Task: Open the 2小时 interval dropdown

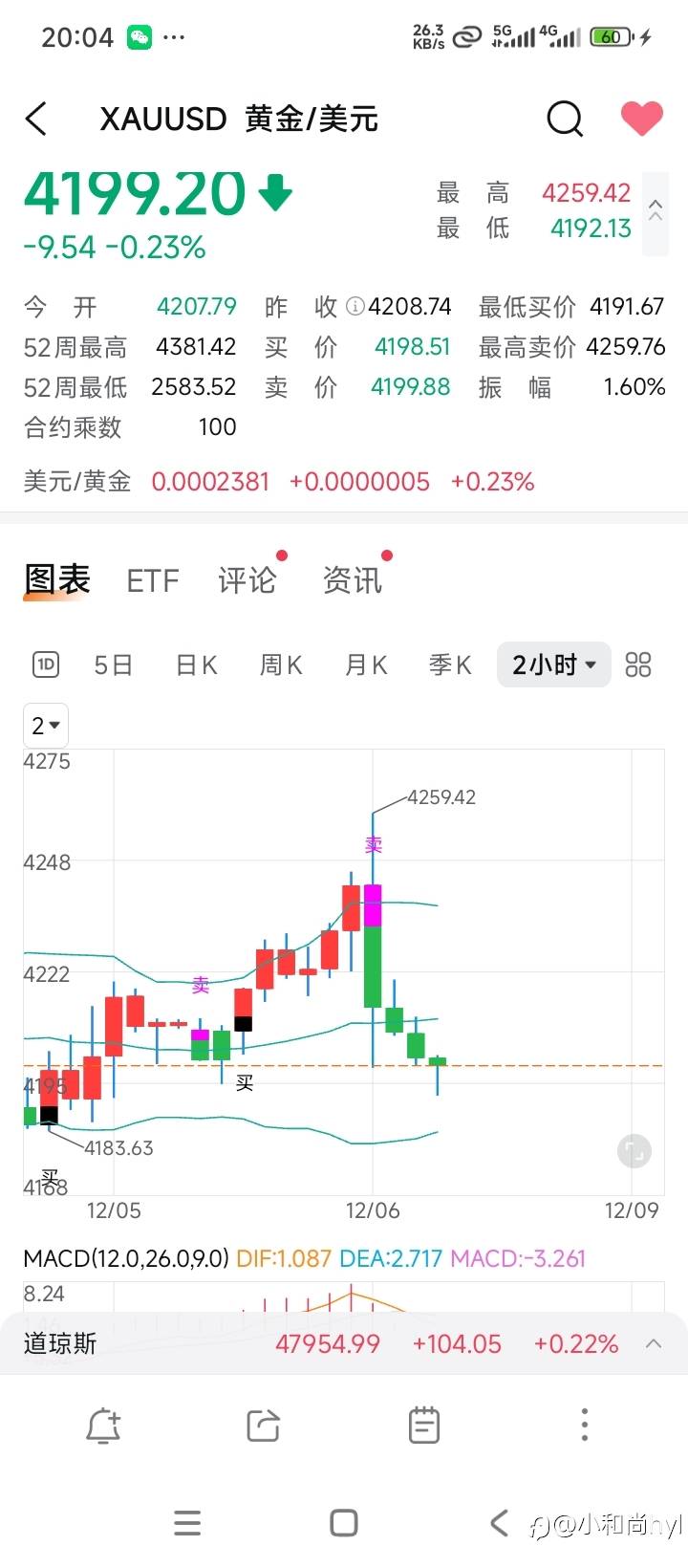Action: tap(554, 664)
